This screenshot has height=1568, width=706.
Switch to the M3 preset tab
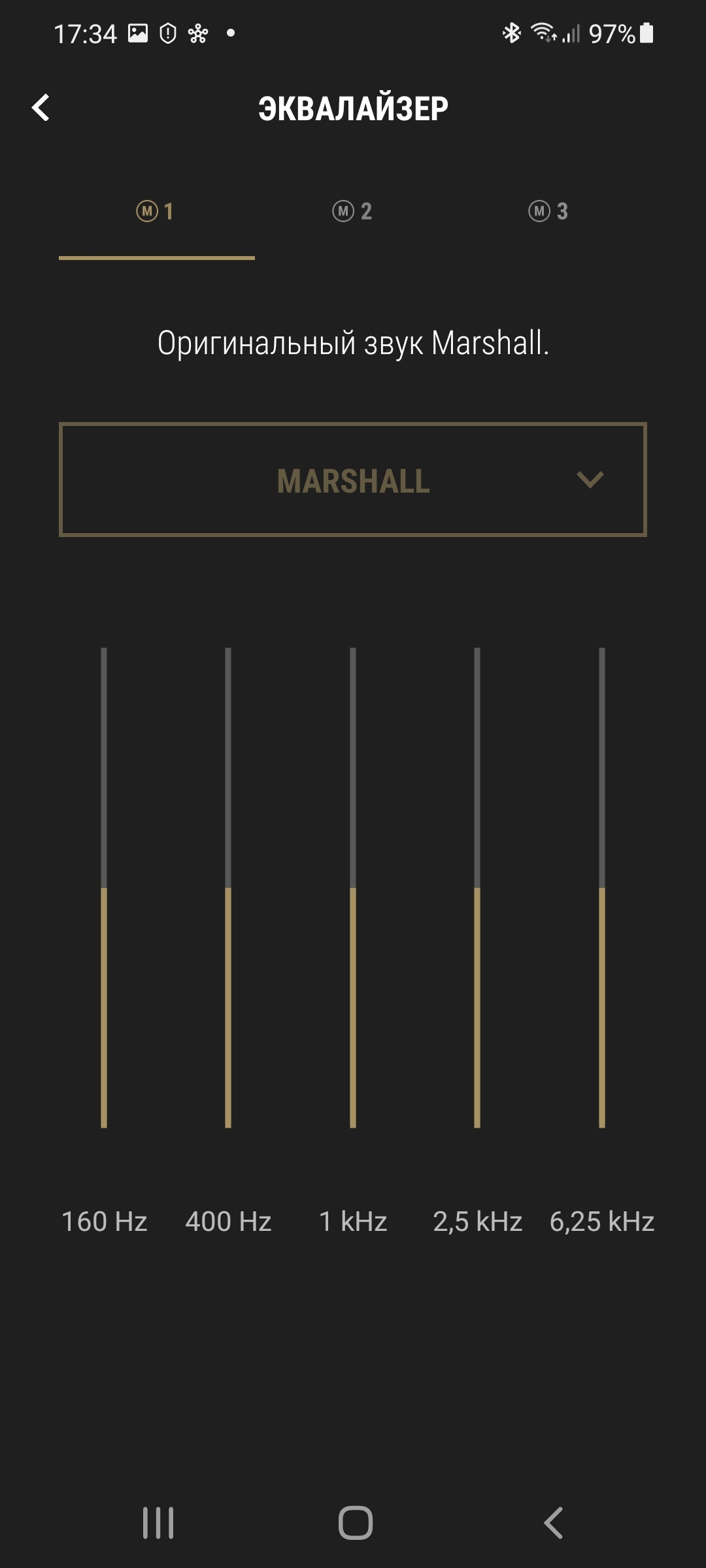point(548,212)
